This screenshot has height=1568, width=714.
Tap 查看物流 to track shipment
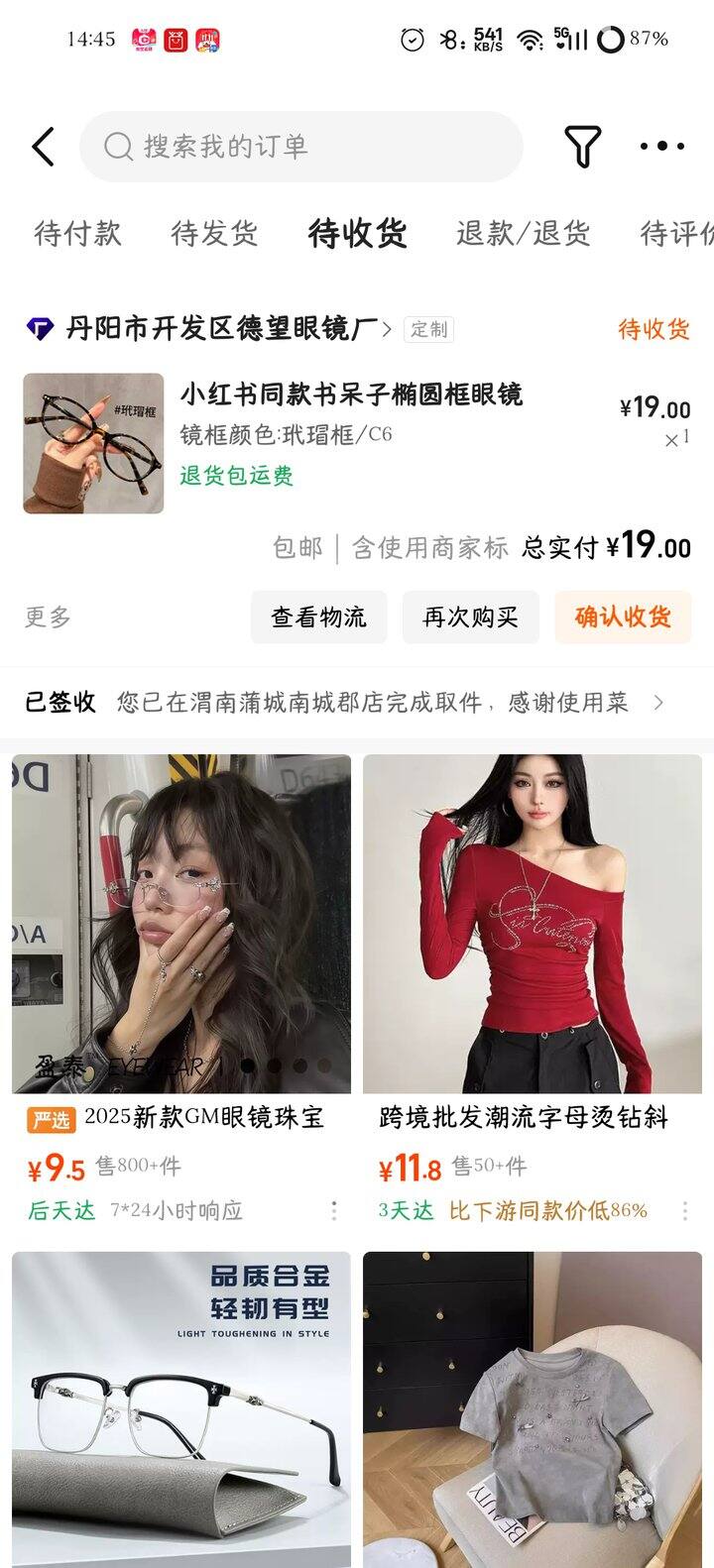[318, 617]
